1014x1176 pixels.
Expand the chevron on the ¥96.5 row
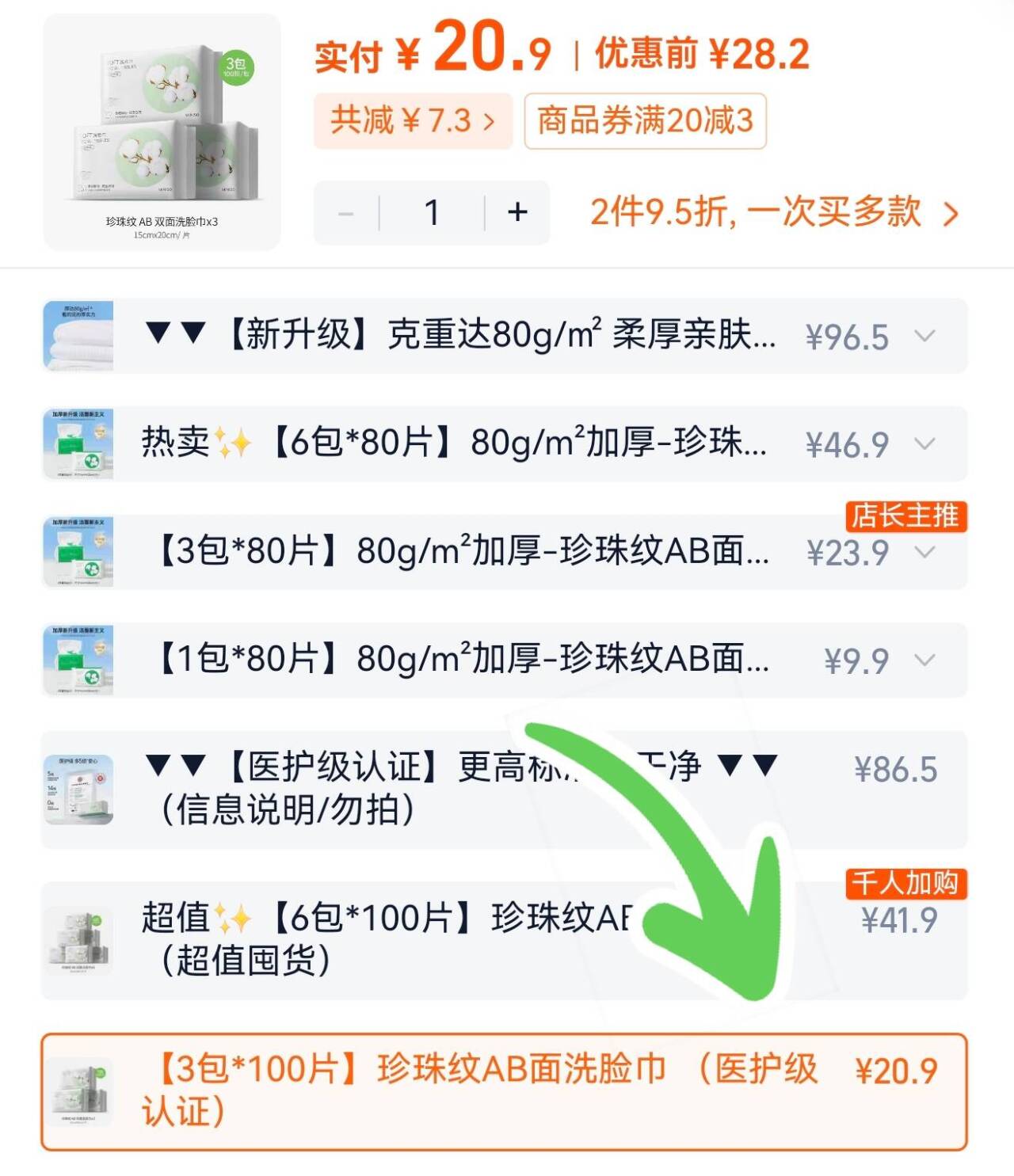(924, 336)
